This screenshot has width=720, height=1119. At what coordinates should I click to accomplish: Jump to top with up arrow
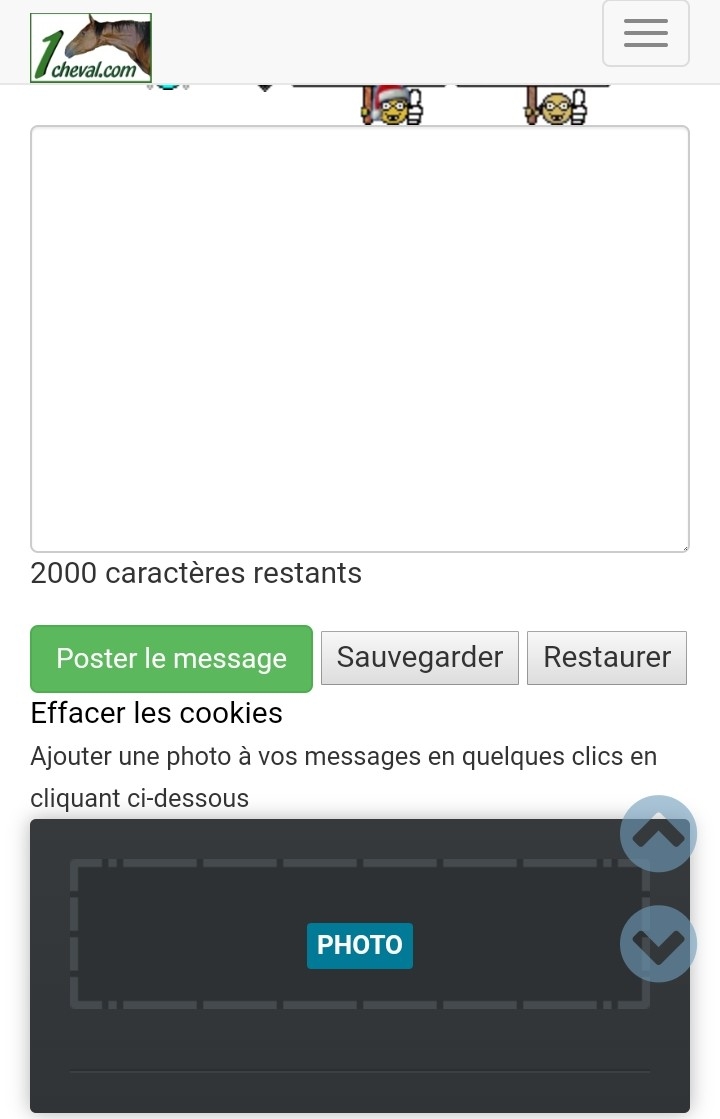[658, 833]
